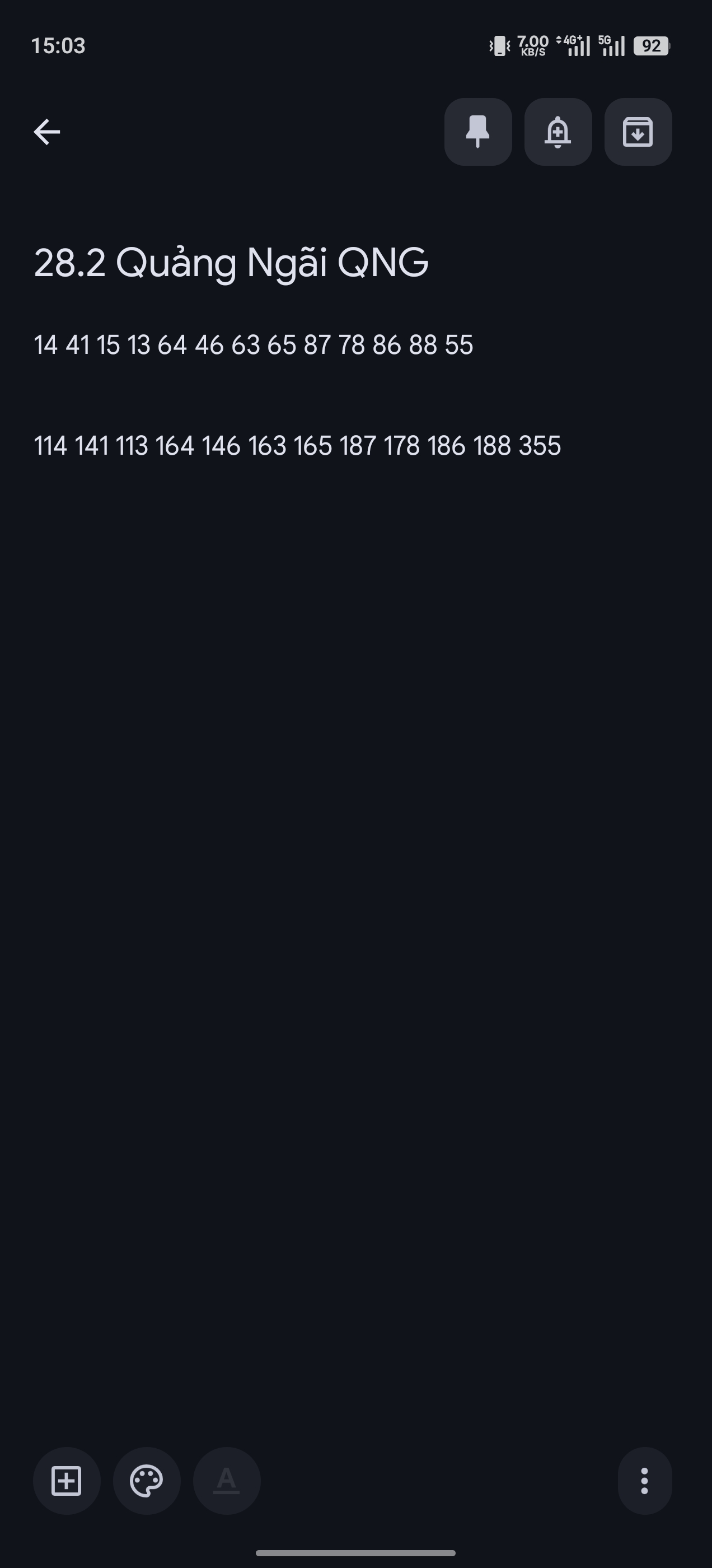The image size is (712, 1568).
Task: Archive this note
Action: tap(638, 132)
